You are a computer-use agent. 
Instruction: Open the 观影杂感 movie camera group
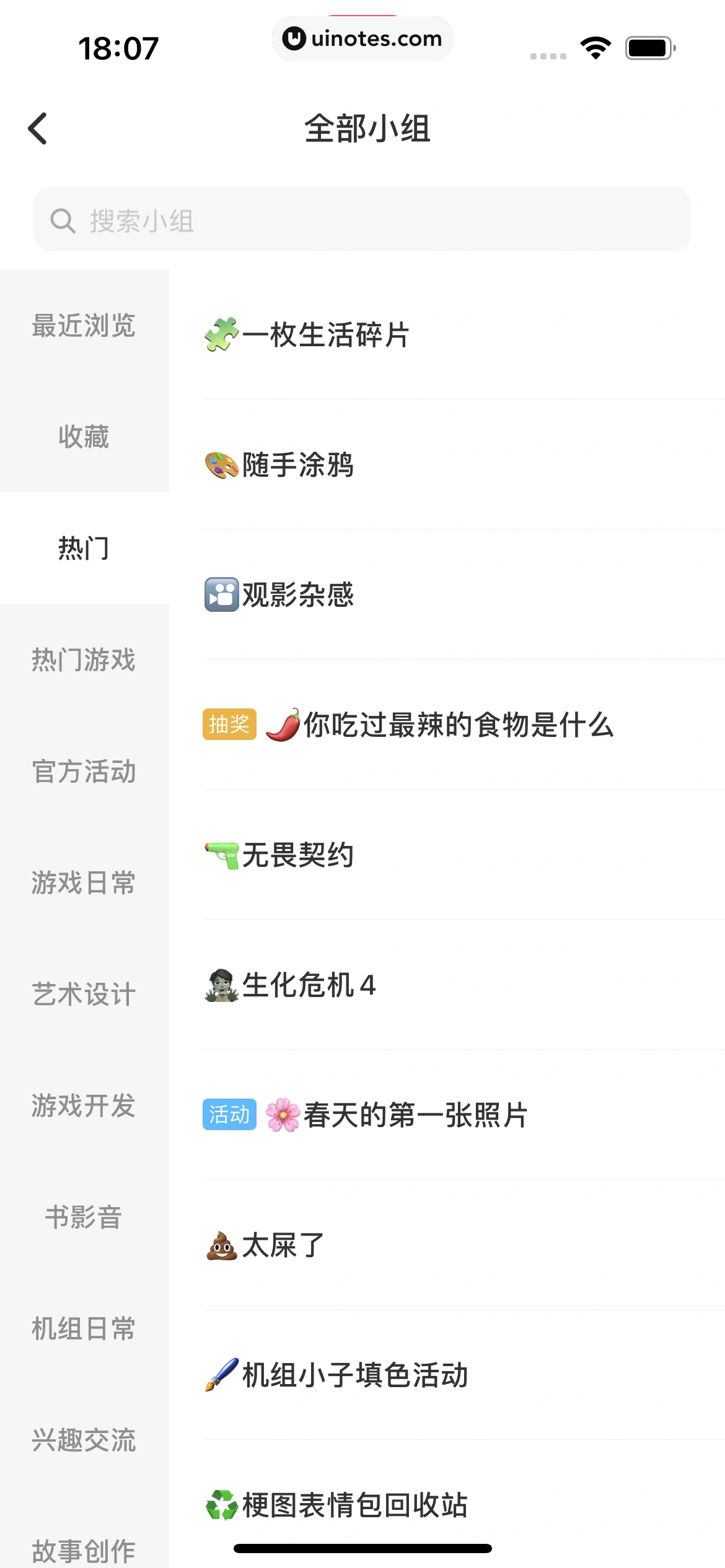(279, 595)
